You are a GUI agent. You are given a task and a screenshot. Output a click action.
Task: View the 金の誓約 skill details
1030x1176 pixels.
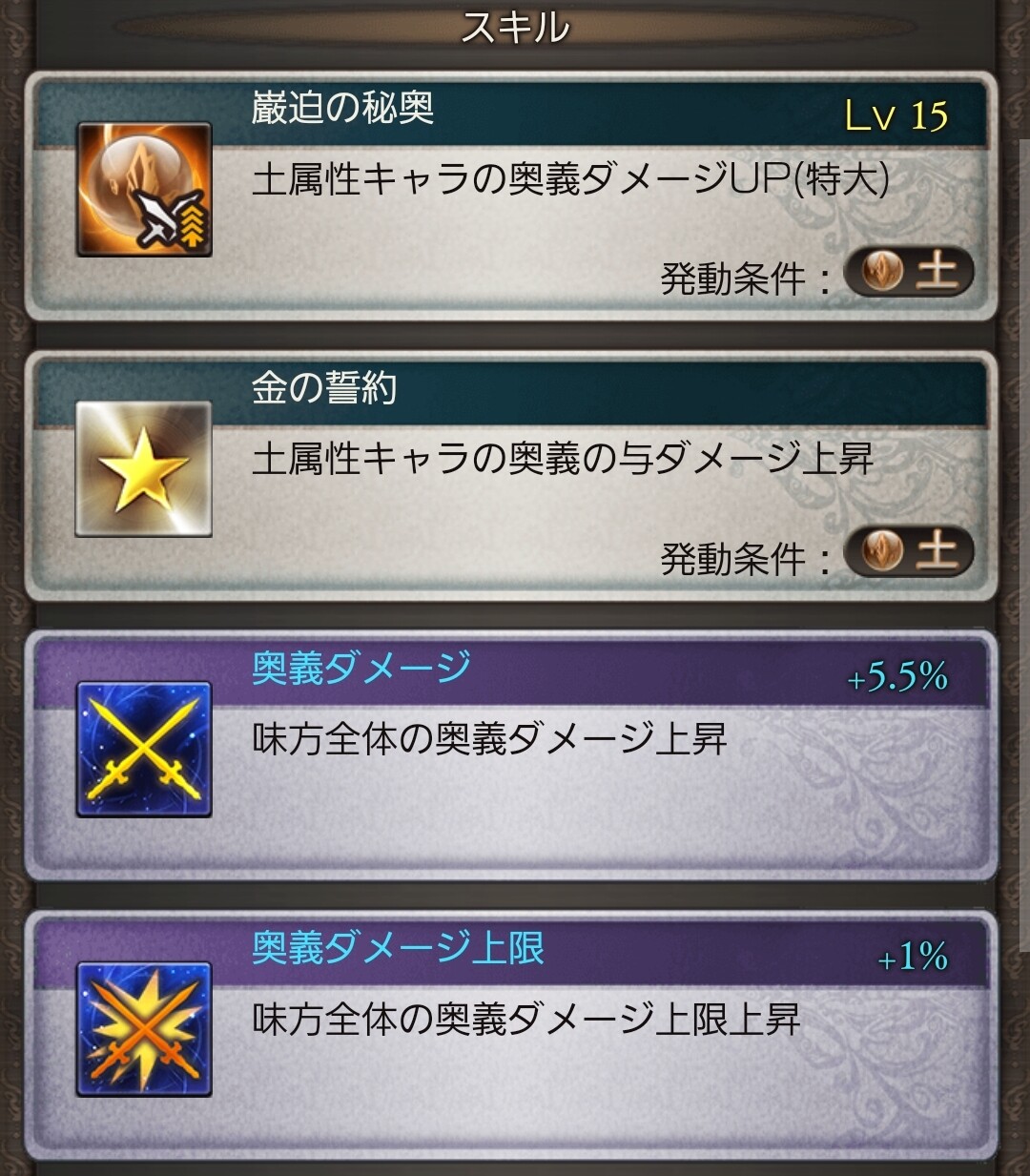tap(513, 475)
